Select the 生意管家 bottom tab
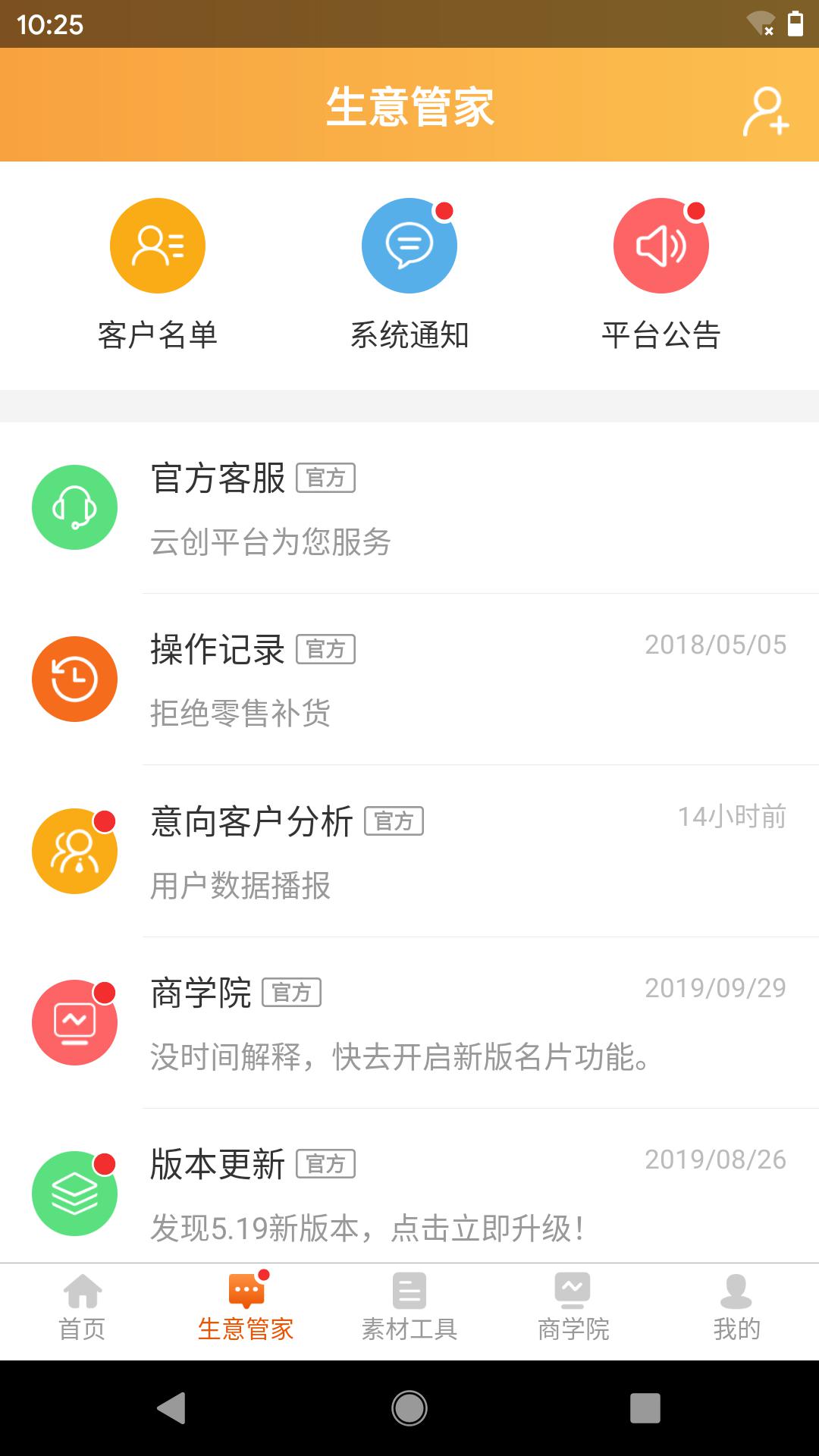 click(x=246, y=1307)
